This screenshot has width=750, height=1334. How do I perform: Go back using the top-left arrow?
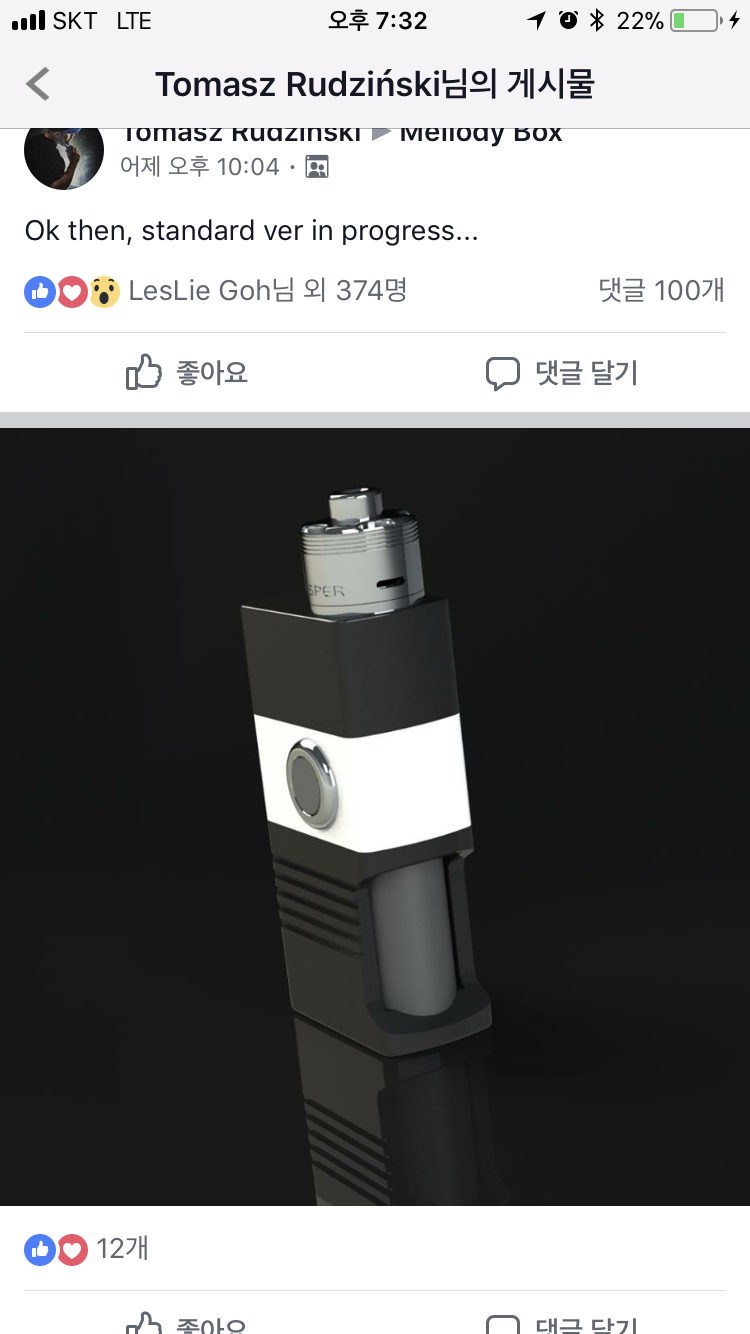[38, 84]
